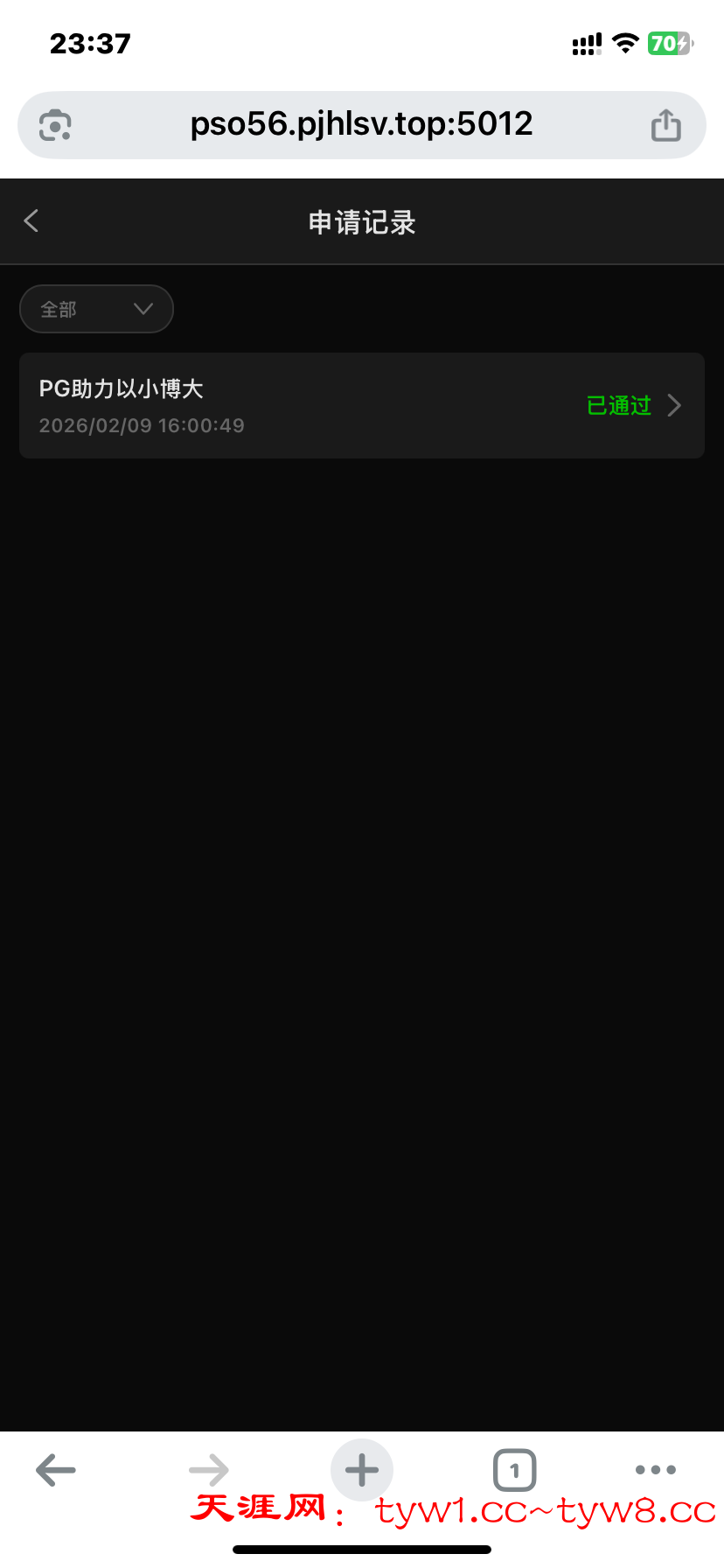This screenshot has height=1568, width=724.
Task: Go back from the 申请记录 page
Action: 31,221
